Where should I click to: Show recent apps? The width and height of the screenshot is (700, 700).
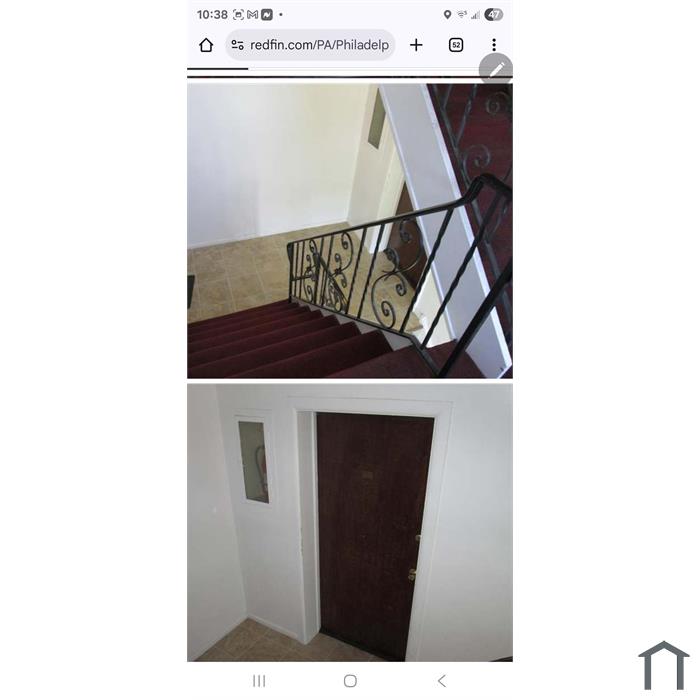point(259,681)
